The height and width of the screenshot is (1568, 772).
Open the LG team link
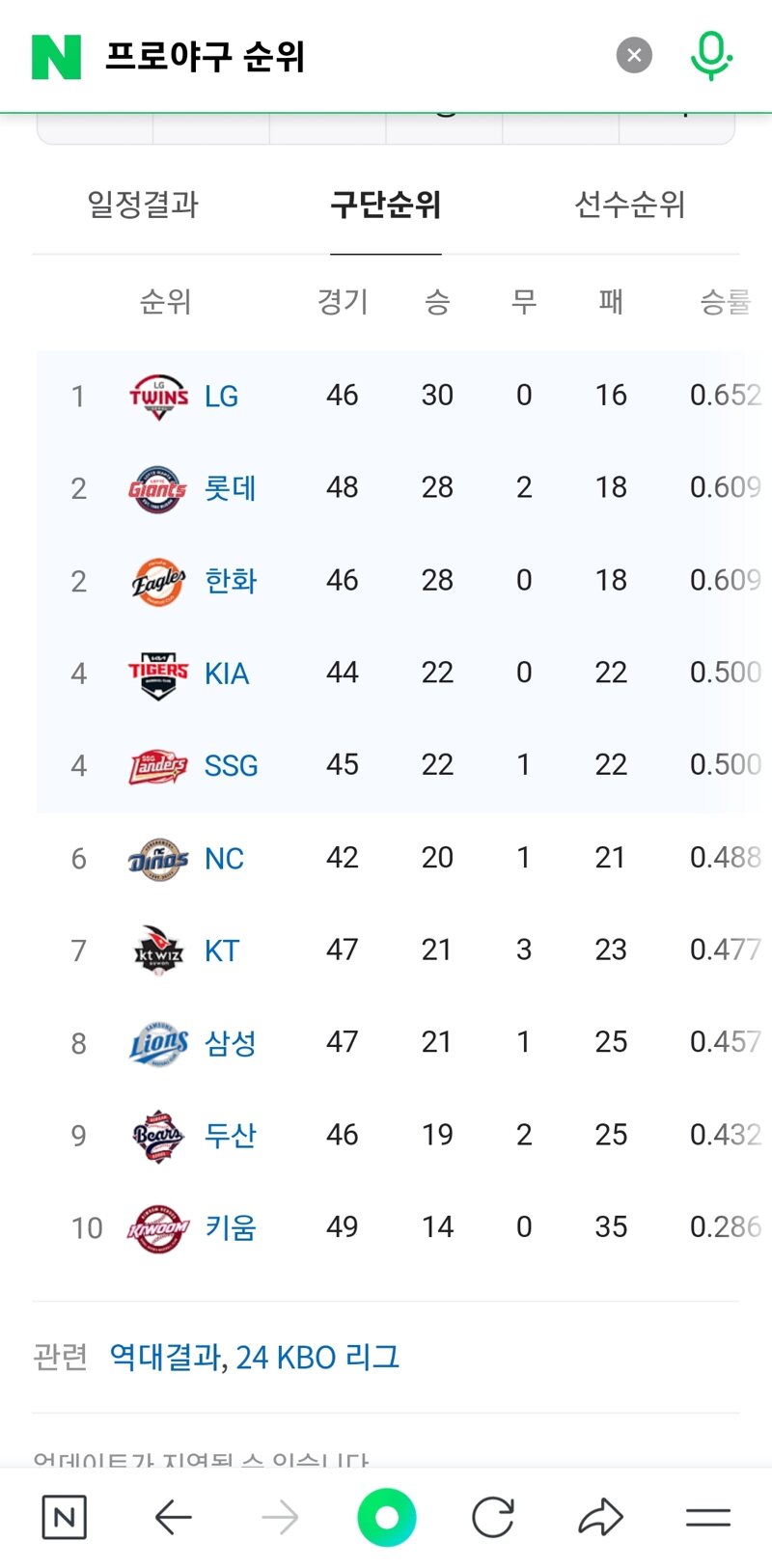pos(221,396)
